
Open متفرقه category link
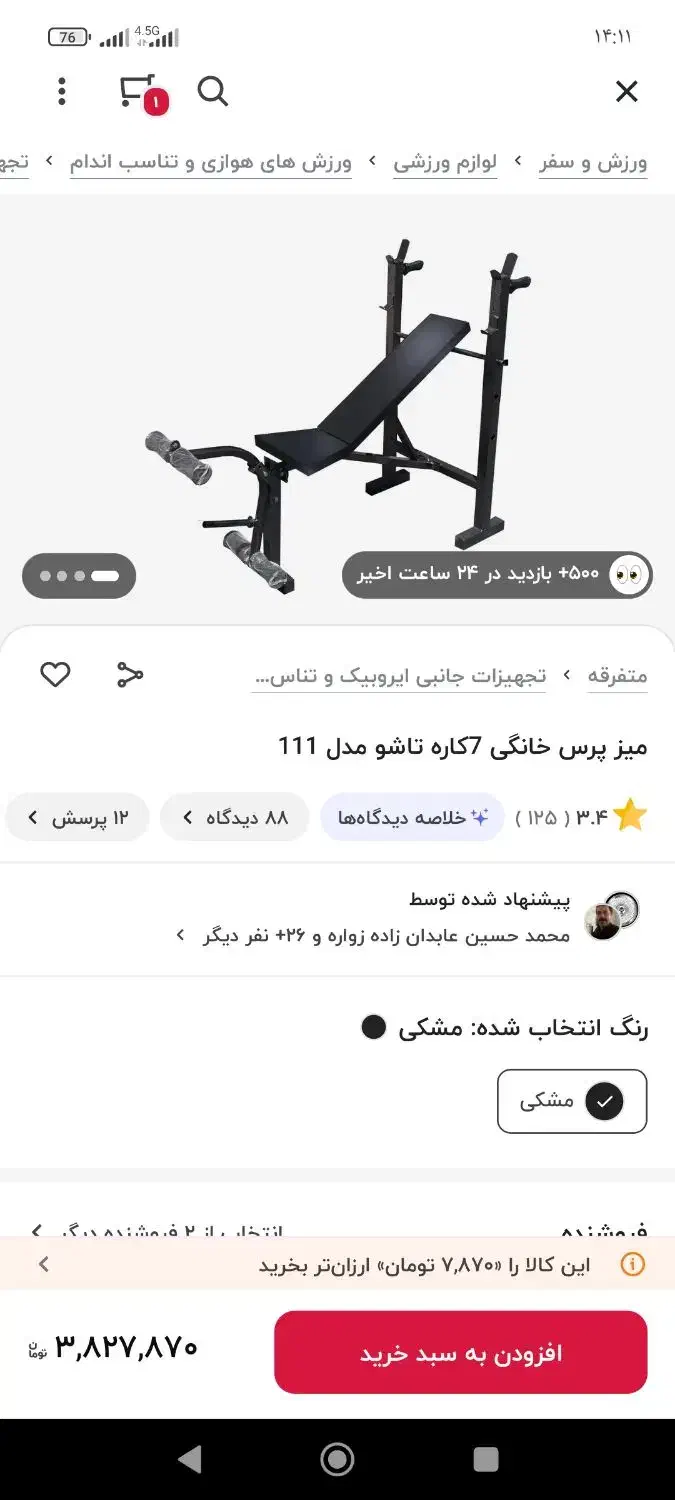tap(617, 676)
